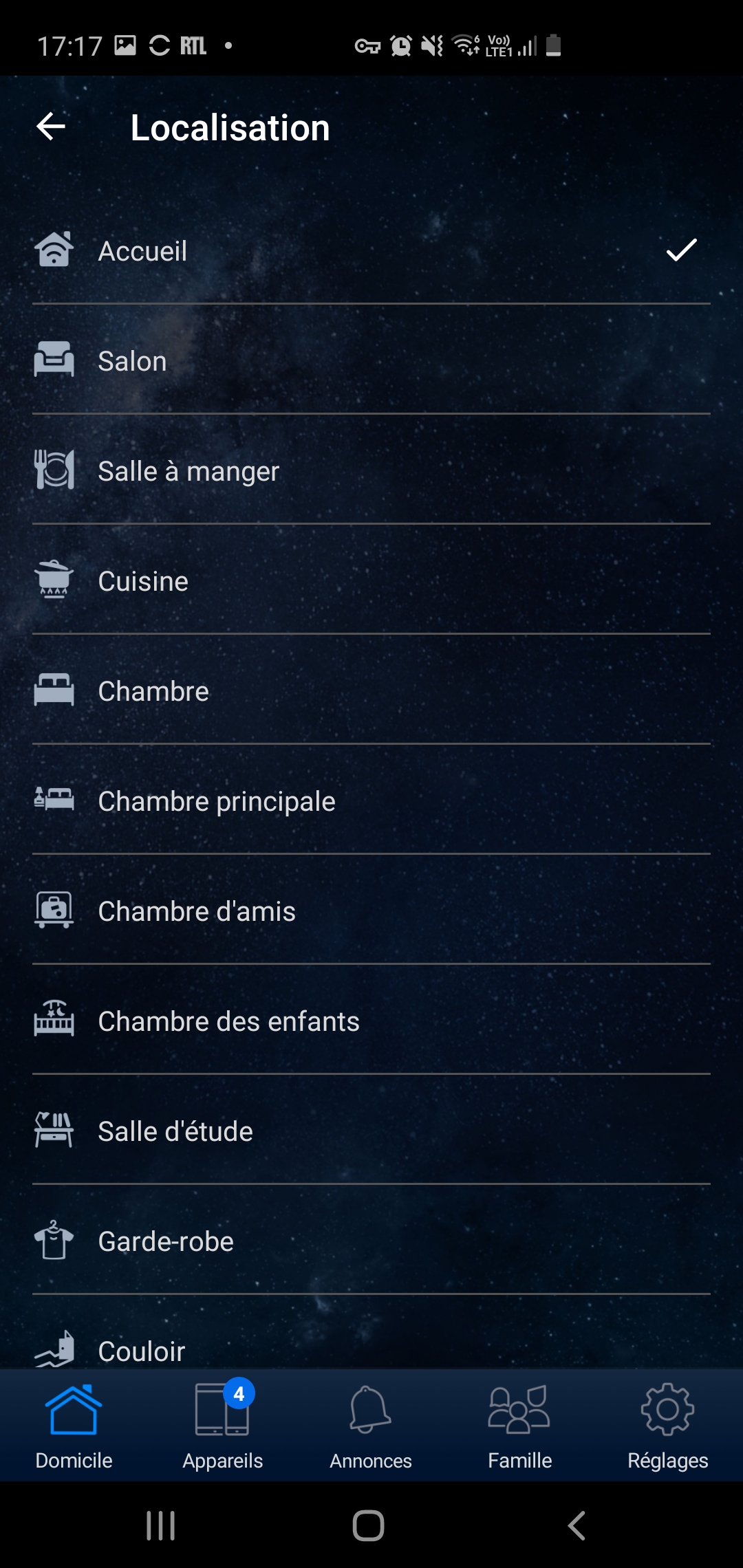The height and width of the screenshot is (1568, 743).
Task: Tap the system home button
Action: (369, 1525)
